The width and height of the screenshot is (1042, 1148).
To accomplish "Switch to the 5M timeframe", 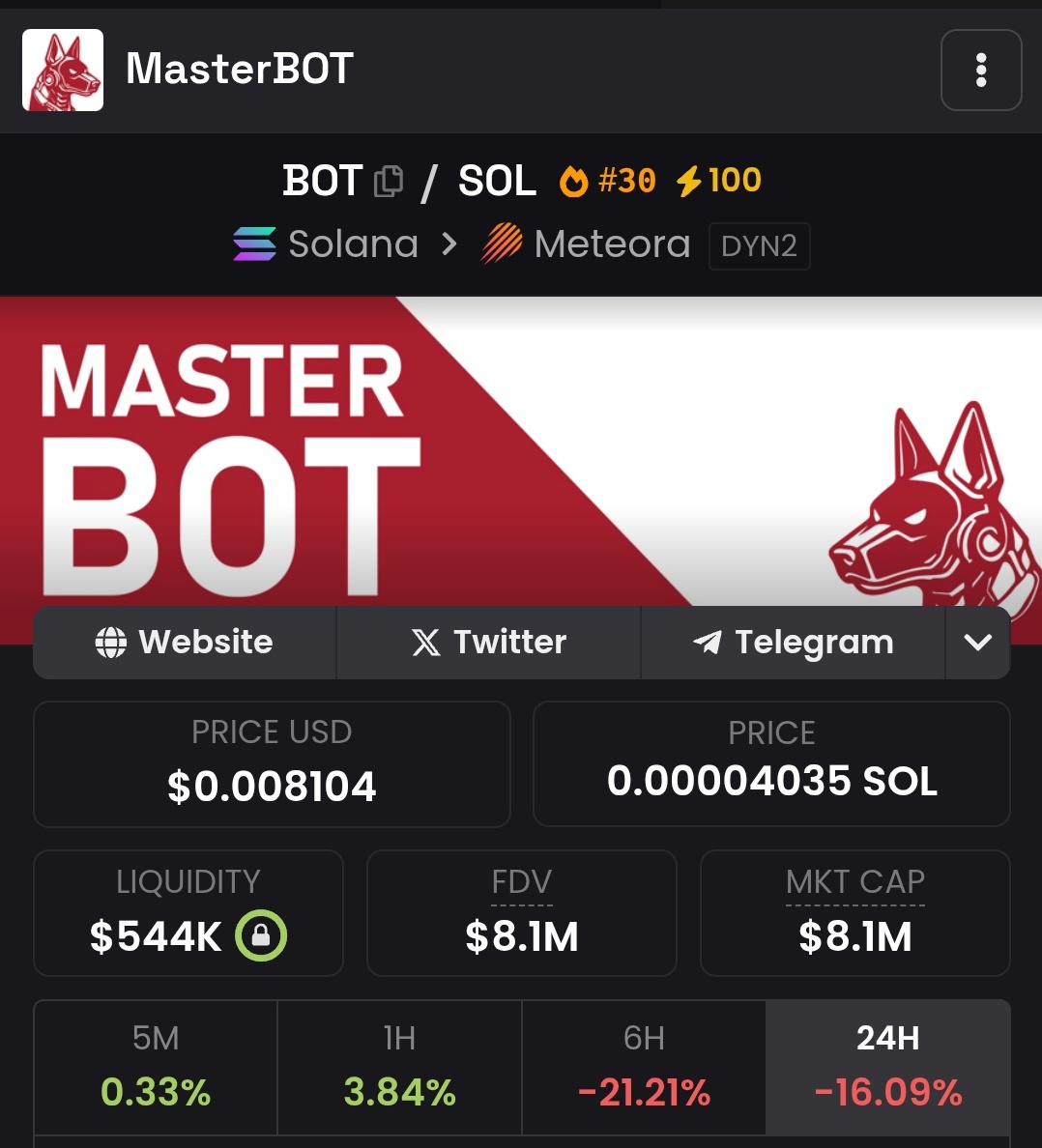I will (156, 1067).
